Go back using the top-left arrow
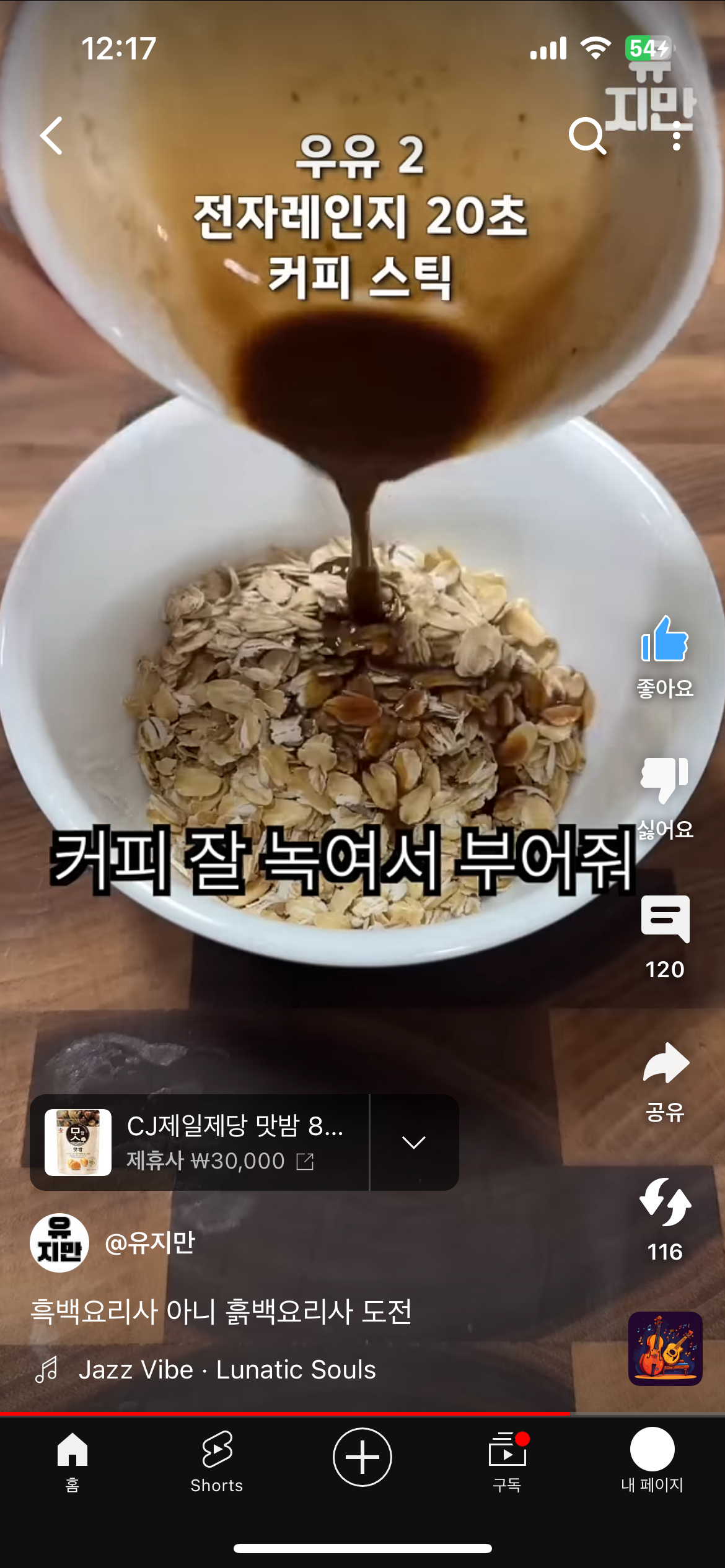Viewport: 725px width, 1568px height. click(x=52, y=136)
